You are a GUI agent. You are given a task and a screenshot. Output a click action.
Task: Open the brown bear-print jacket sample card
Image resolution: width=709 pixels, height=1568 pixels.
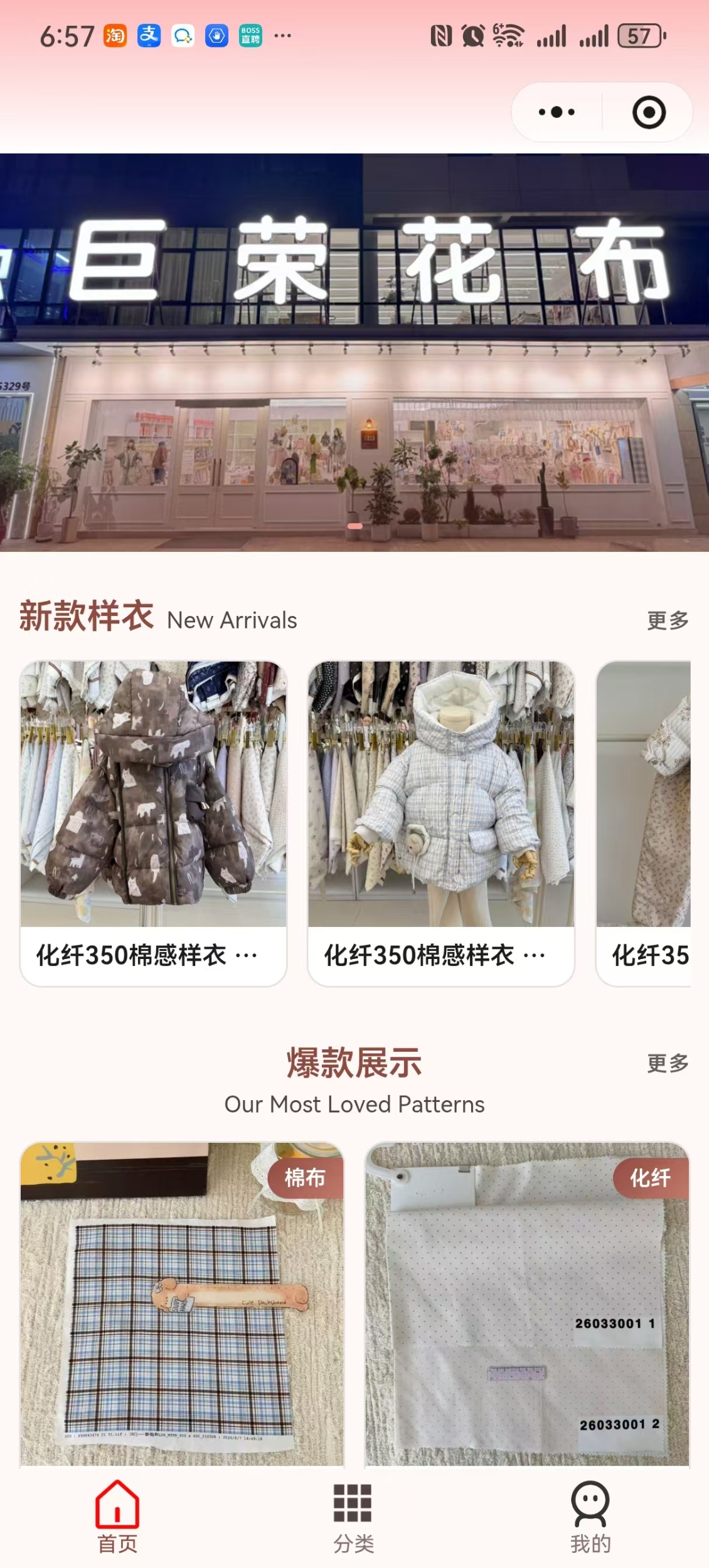154,824
